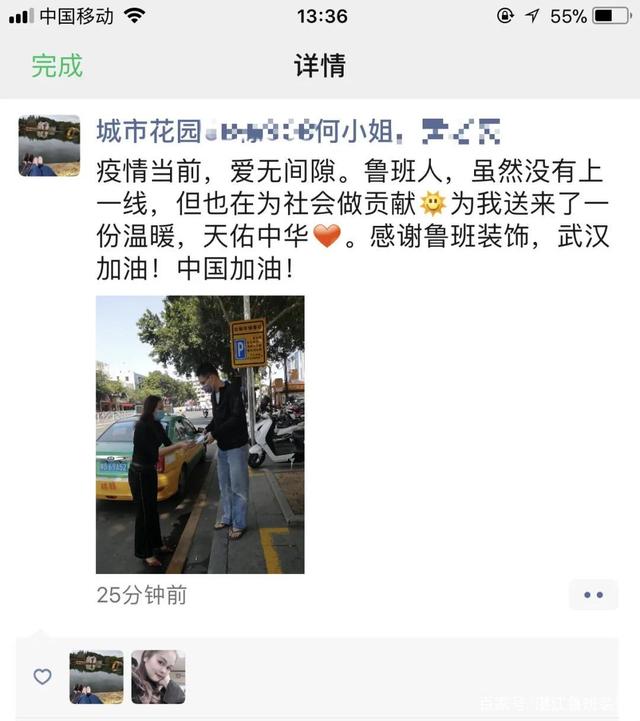Open the woman's avatar in the likes row

point(158,677)
